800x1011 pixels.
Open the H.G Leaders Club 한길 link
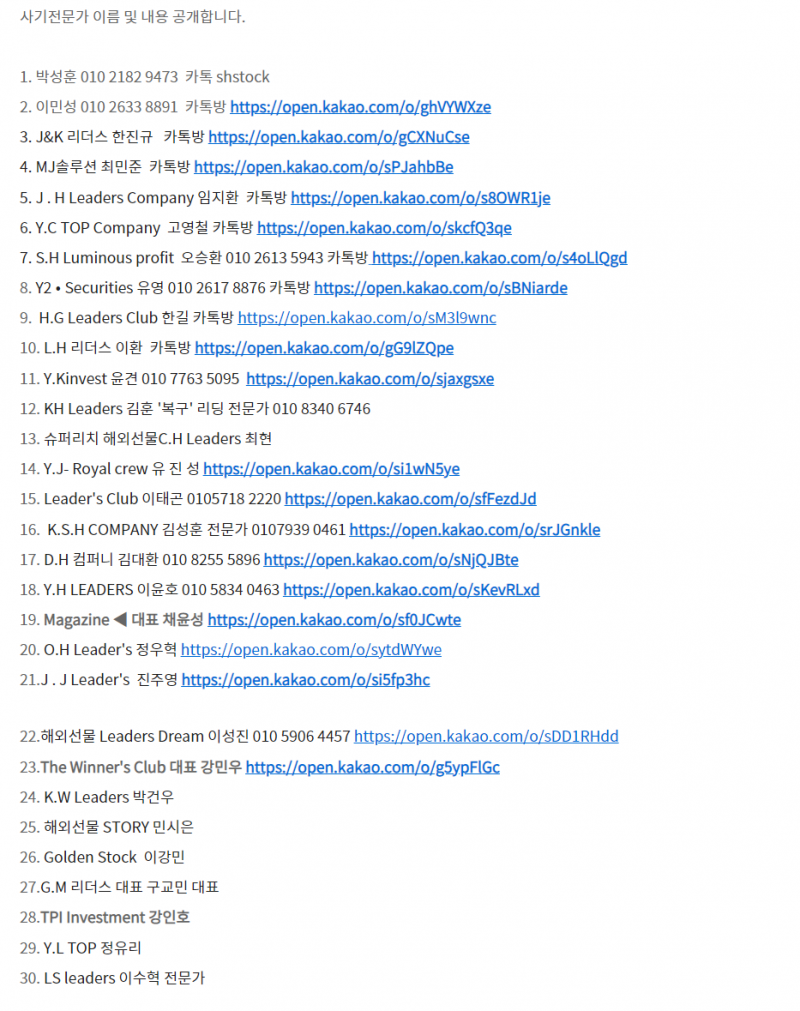[366, 318]
